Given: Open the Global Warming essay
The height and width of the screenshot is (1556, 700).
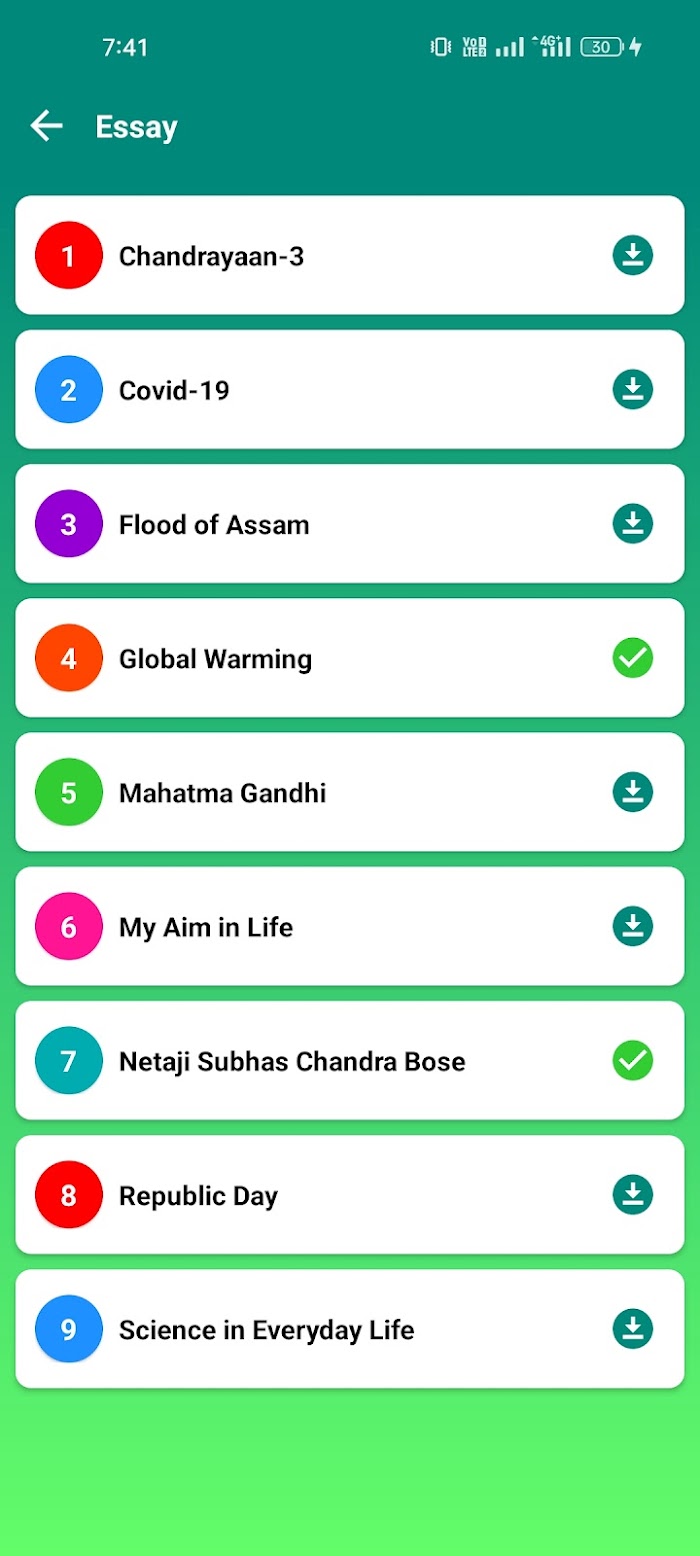Looking at the screenshot, I should 350,658.
